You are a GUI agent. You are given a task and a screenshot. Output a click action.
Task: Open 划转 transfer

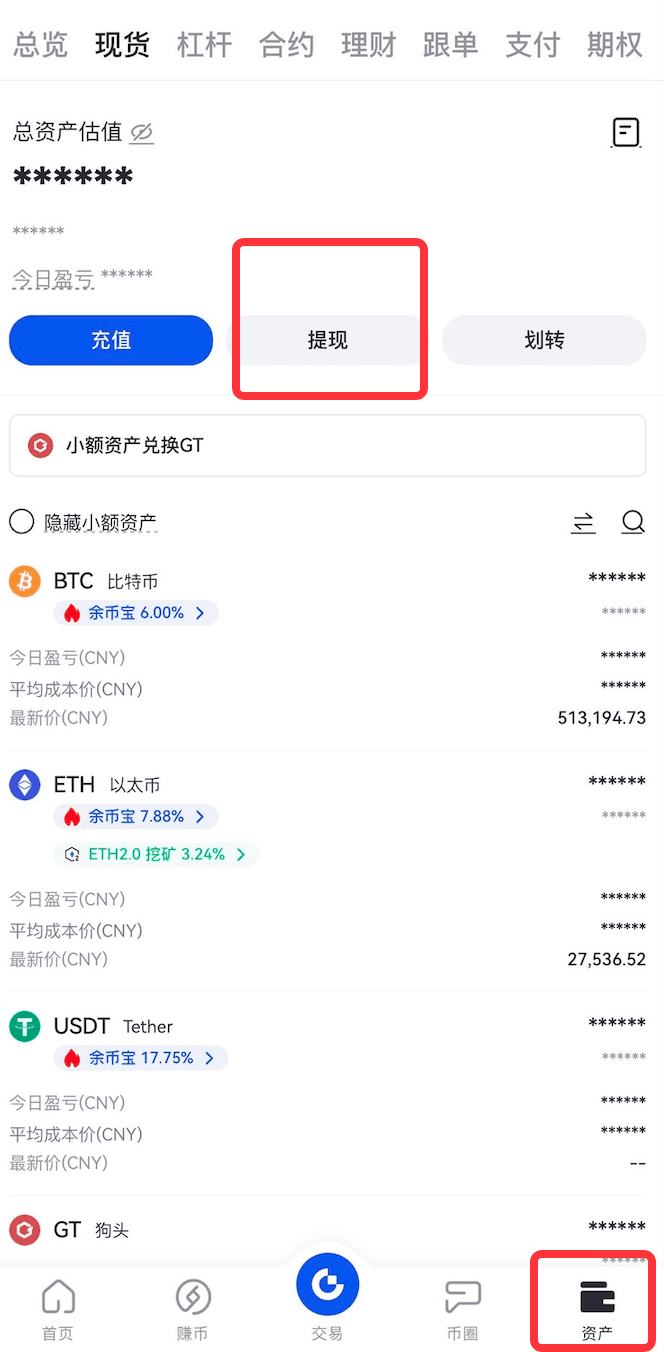tap(544, 340)
